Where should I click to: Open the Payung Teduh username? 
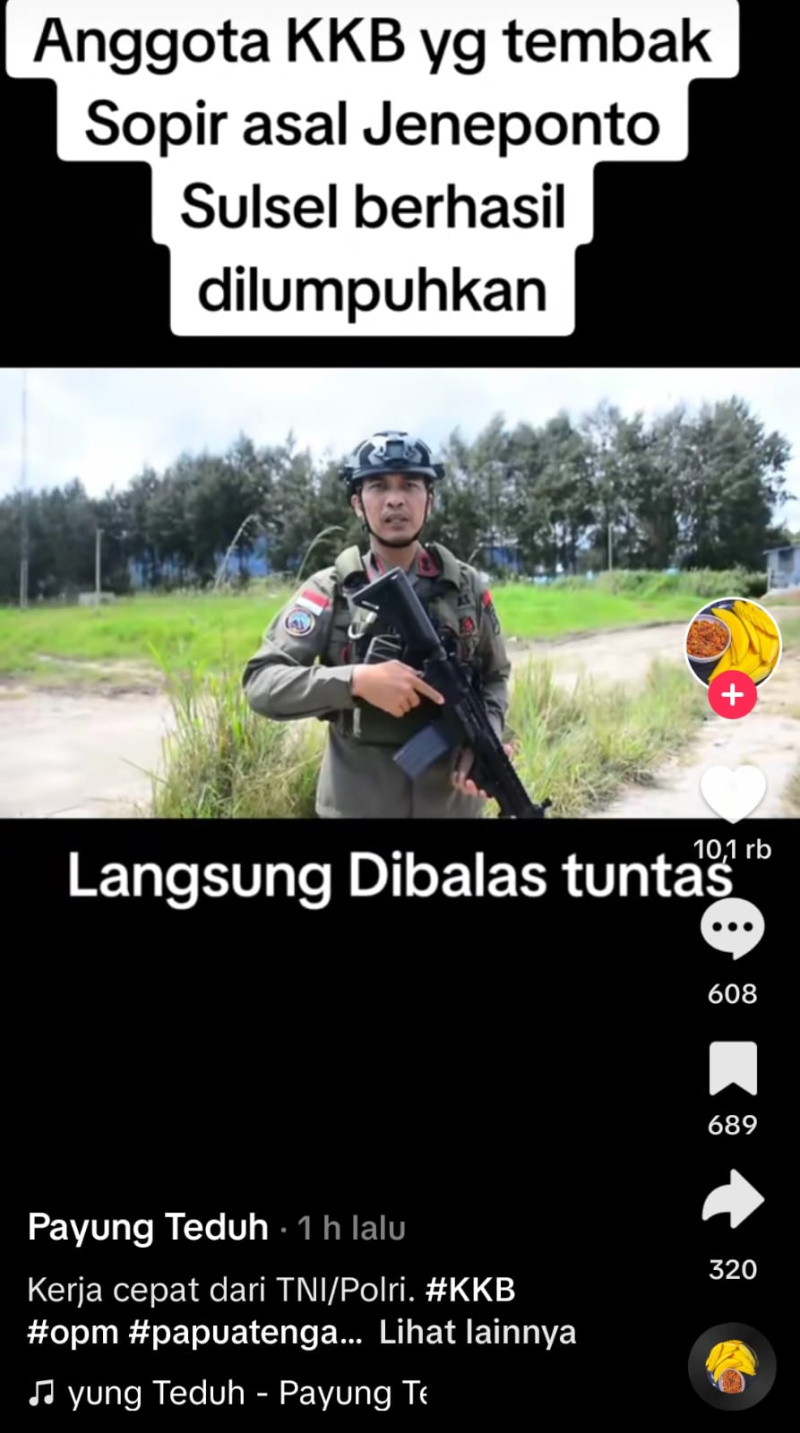click(x=148, y=1227)
